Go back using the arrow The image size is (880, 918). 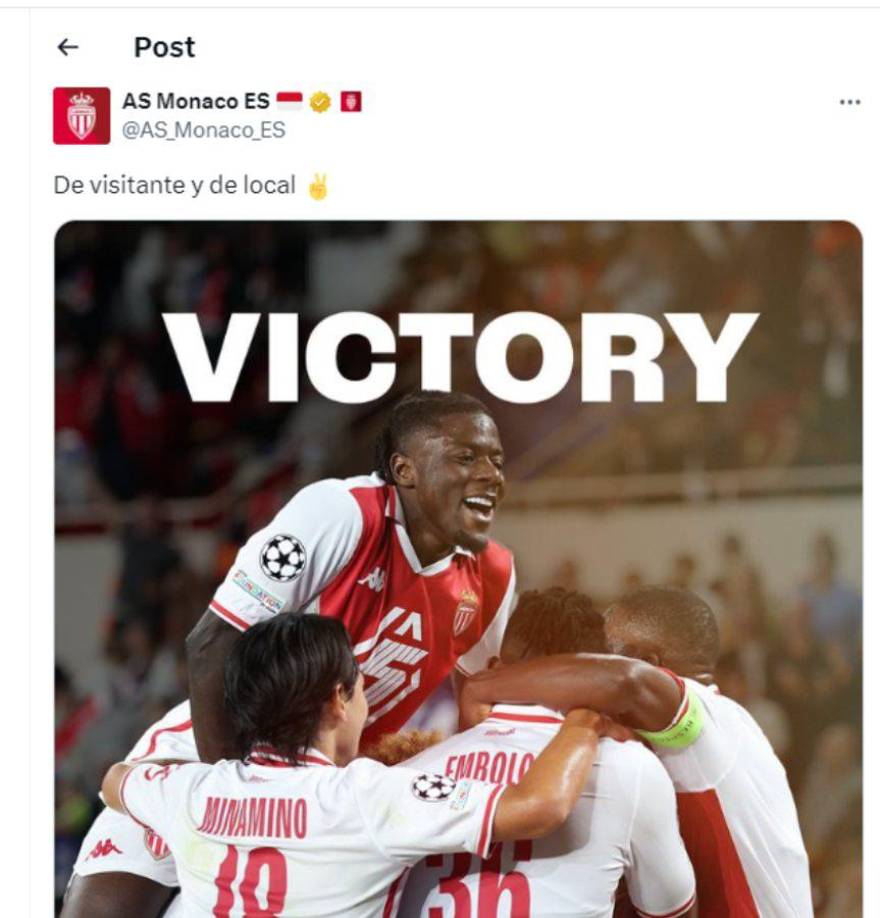point(67,47)
